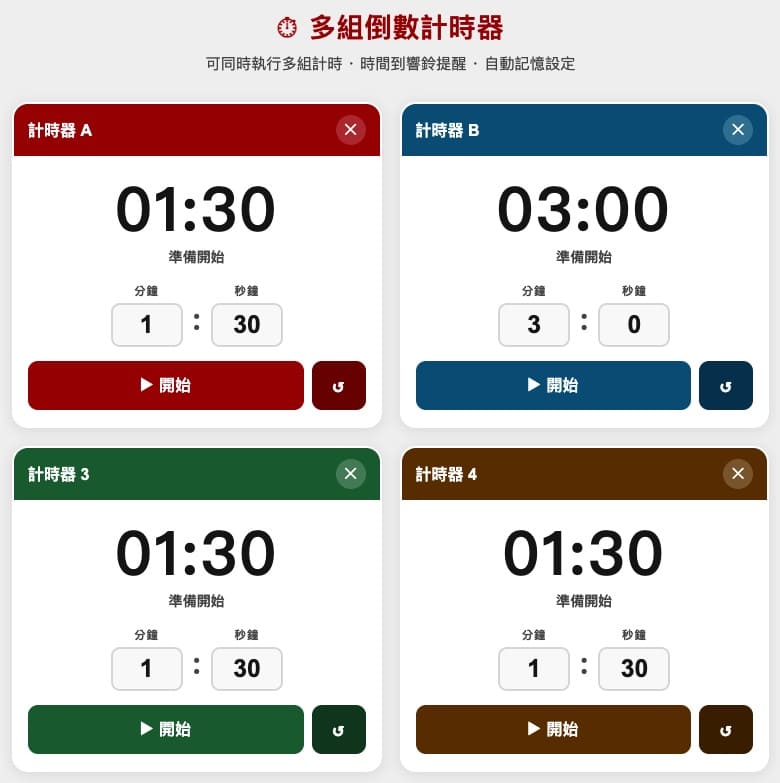Remove 計時器 B card
This screenshot has width=780, height=783.
[x=737, y=130]
